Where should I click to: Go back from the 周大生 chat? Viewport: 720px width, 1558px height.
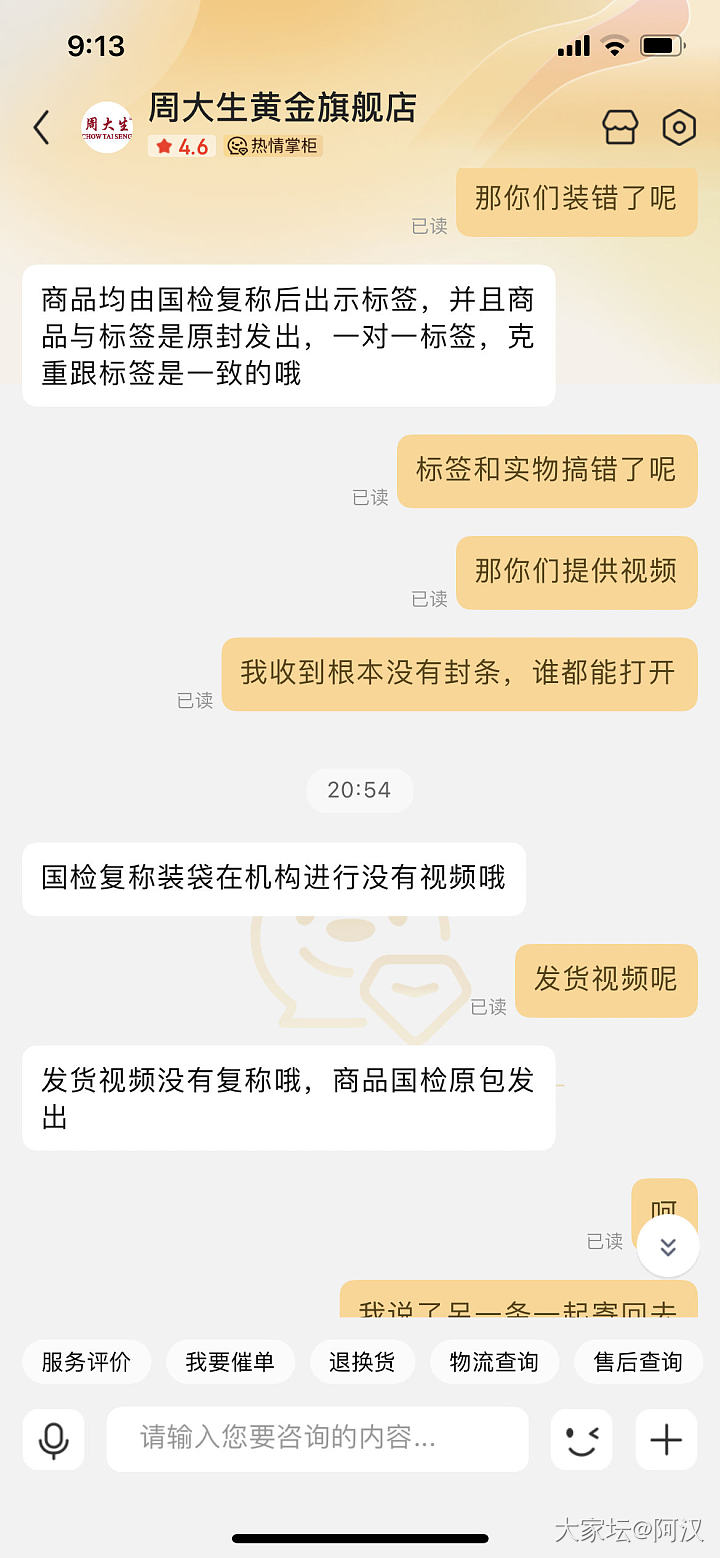tap(41, 128)
